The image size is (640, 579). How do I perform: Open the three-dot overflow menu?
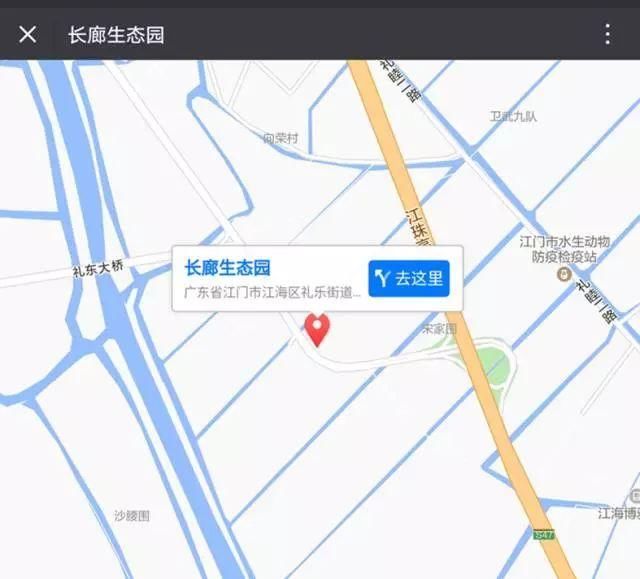coord(607,34)
